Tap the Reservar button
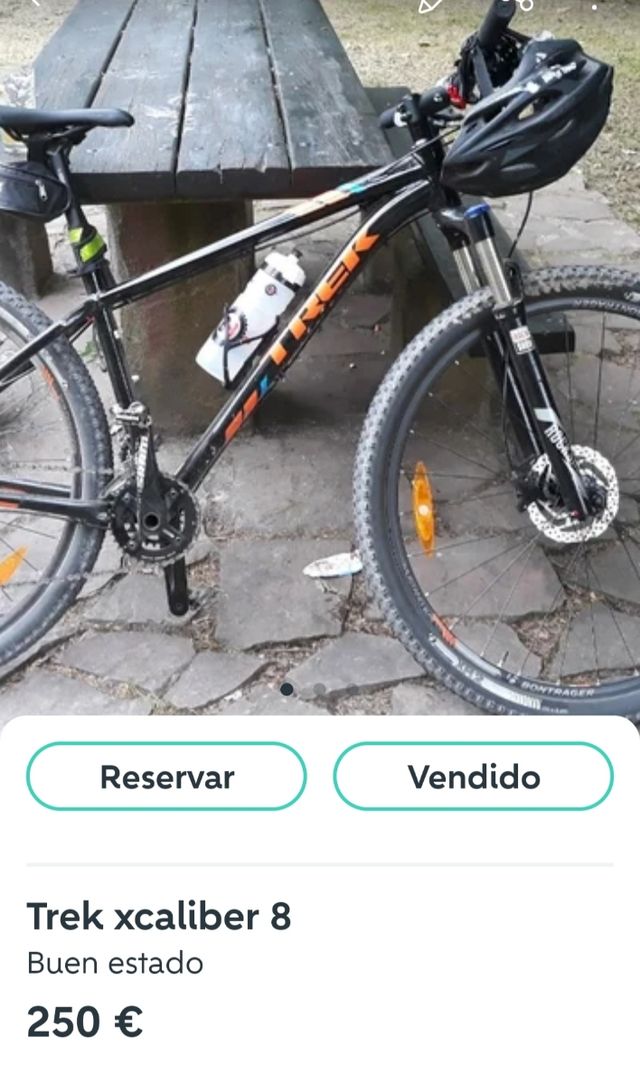 tap(166, 776)
